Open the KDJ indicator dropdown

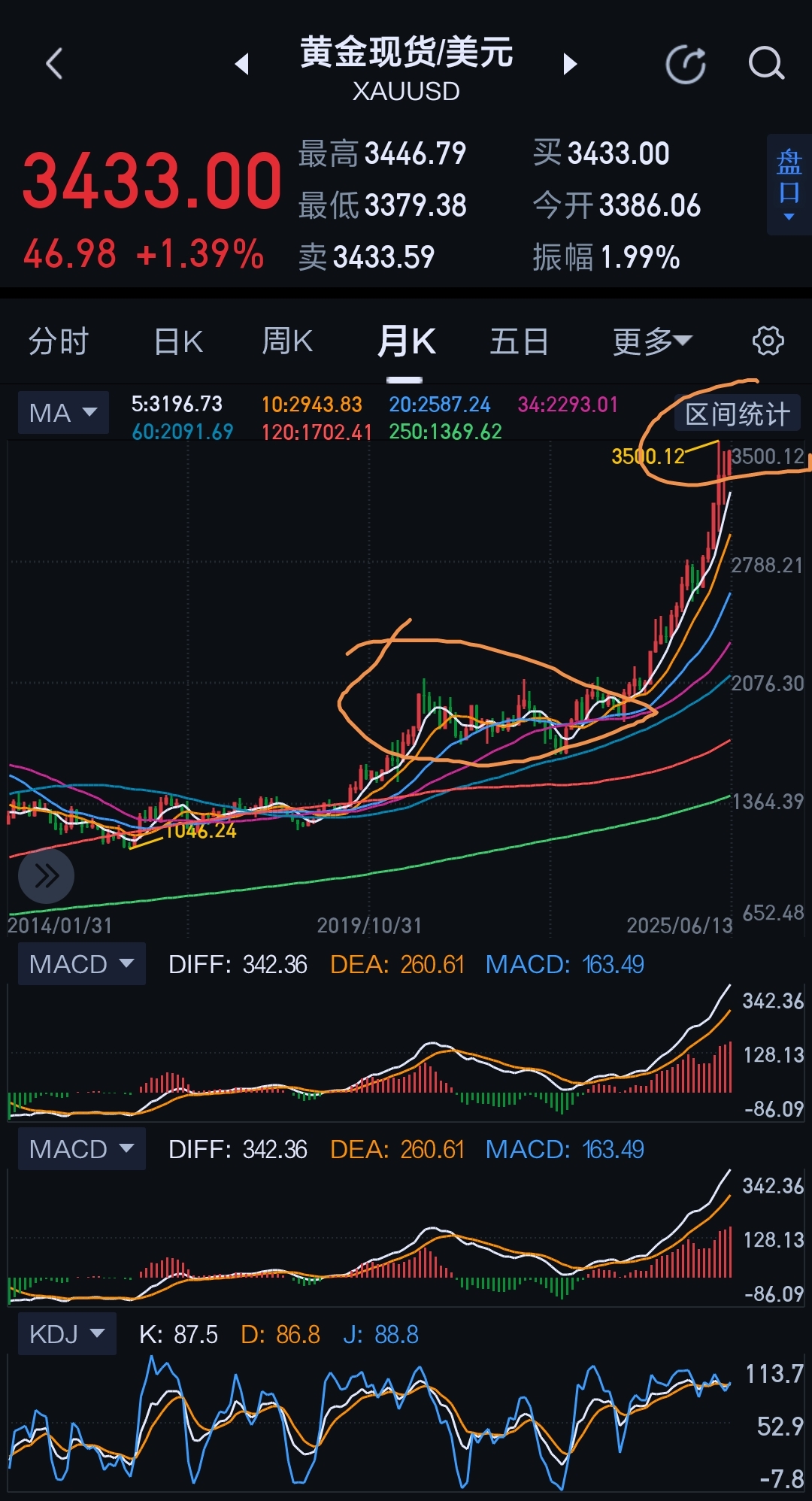click(67, 1334)
